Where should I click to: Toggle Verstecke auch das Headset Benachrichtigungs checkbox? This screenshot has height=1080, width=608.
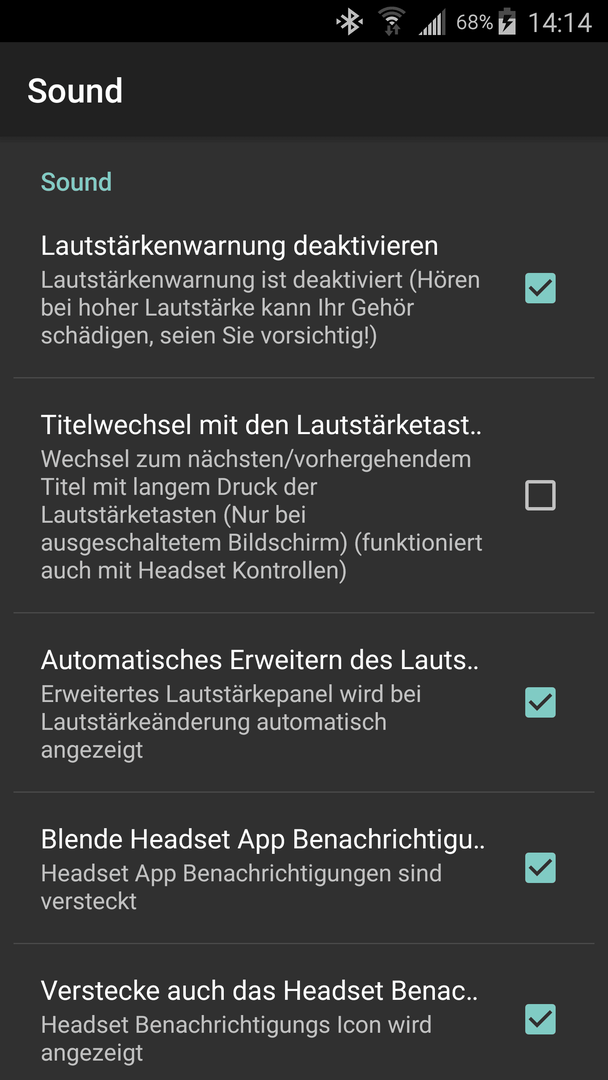pyautogui.click(x=540, y=1019)
